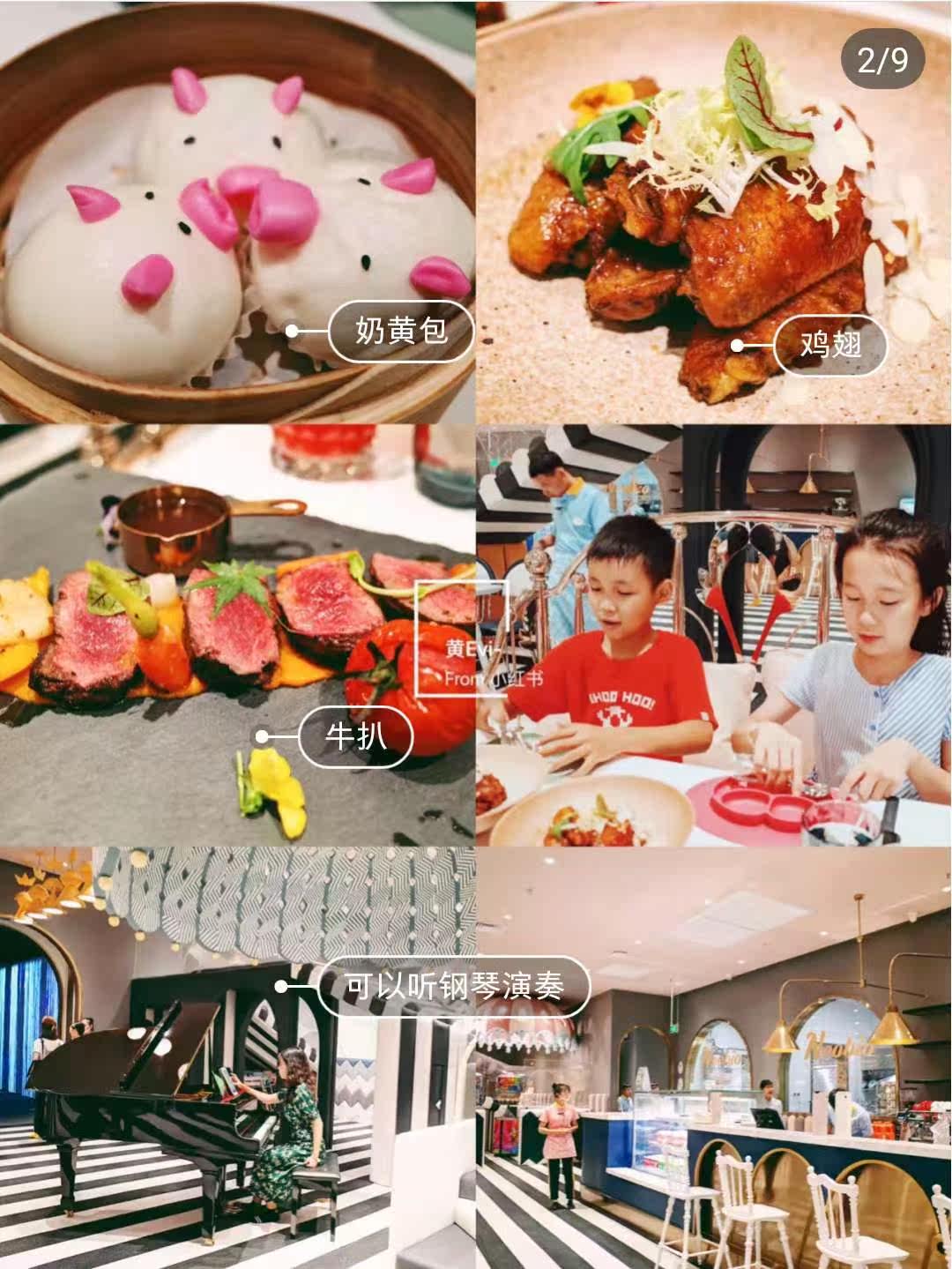Open the 奶黄包 photo tag
Viewport: 952px width, 1269px height.
[x=401, y=332]
